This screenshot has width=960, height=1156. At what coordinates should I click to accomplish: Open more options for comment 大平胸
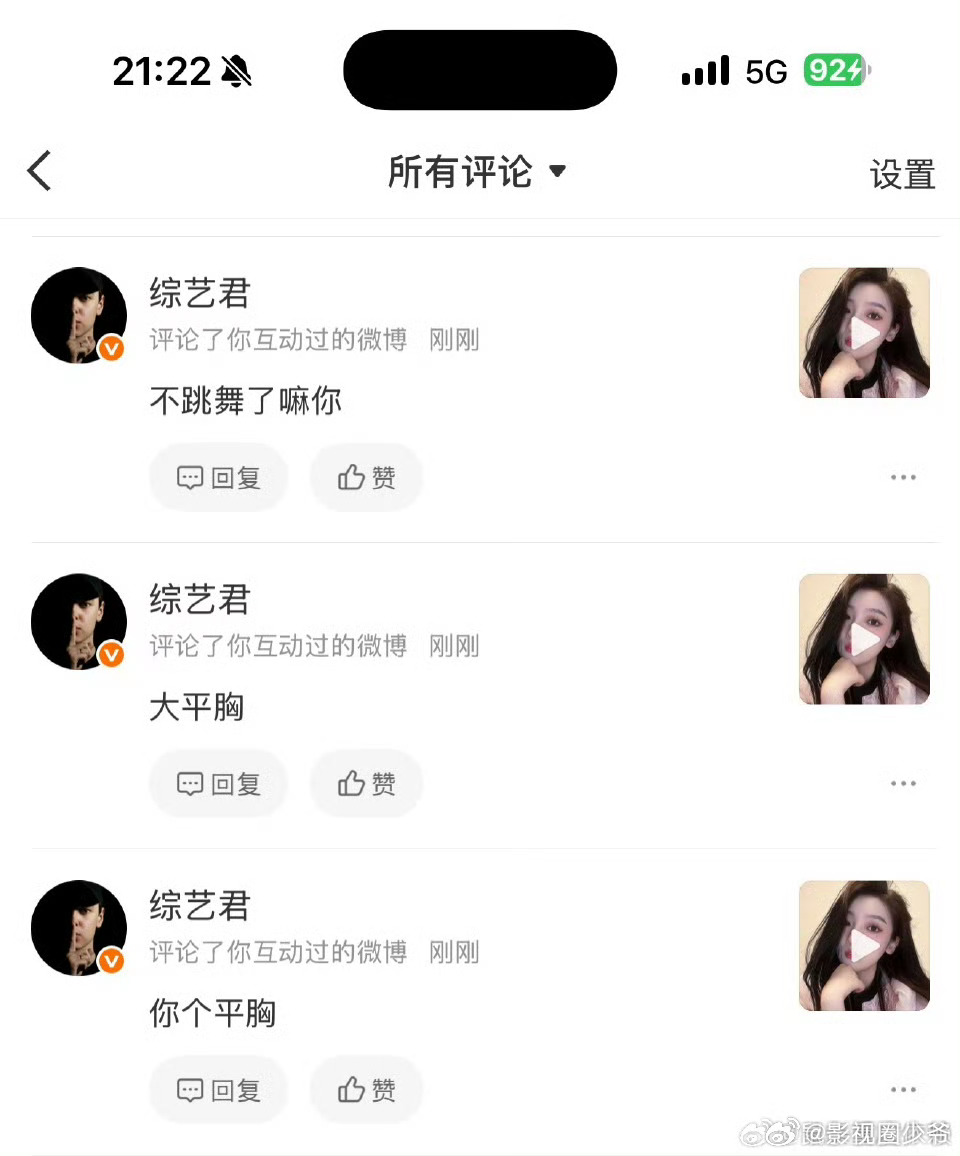[903, 784]
